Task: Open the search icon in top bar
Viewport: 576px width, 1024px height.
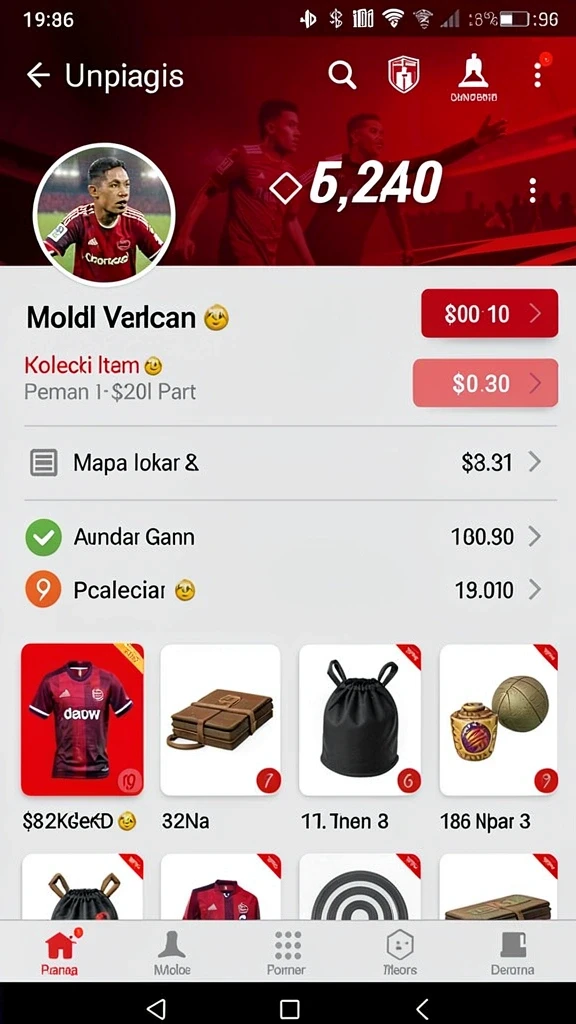Action: point(342,75)
